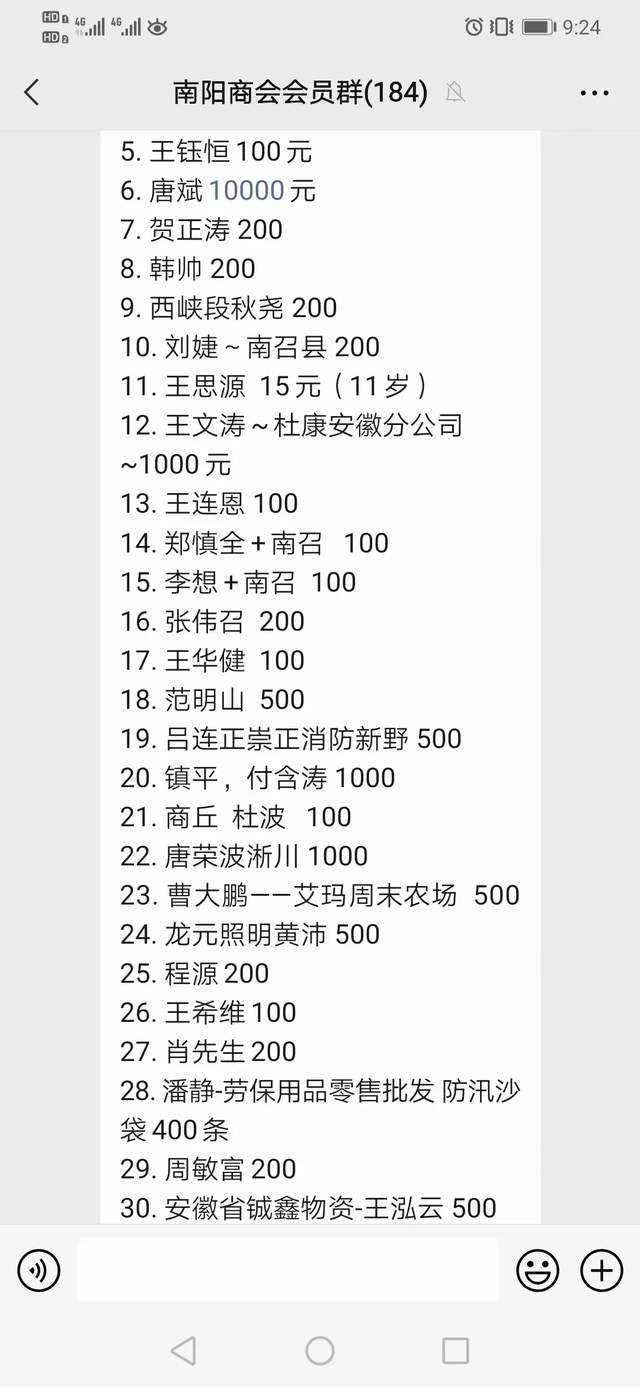The height and width of the screenshot is (1387, 640).
Task: Tap the system back navigation button
Action: pos(183,1351)
